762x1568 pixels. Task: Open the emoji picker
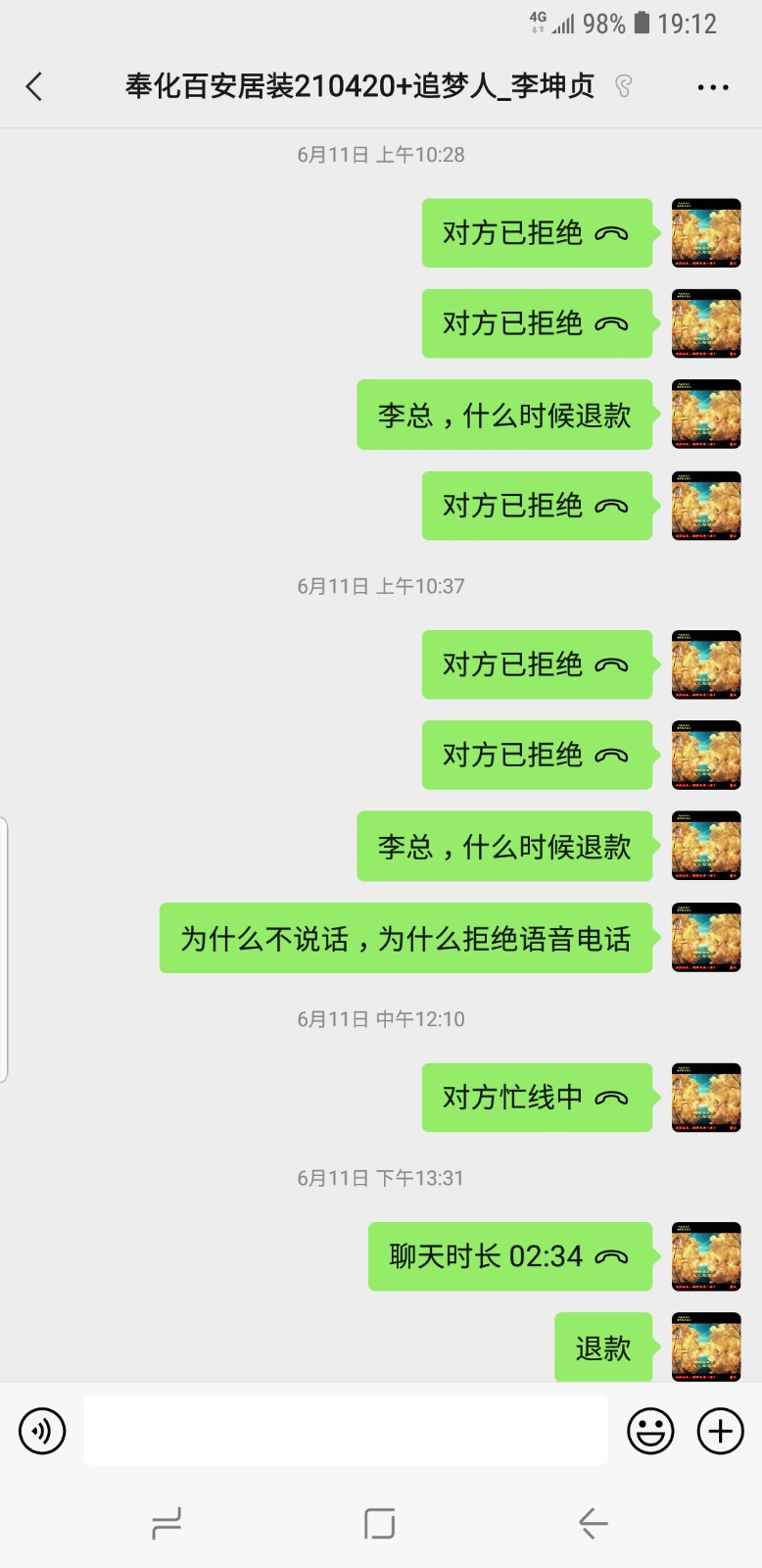click(x=650, y=1431)
